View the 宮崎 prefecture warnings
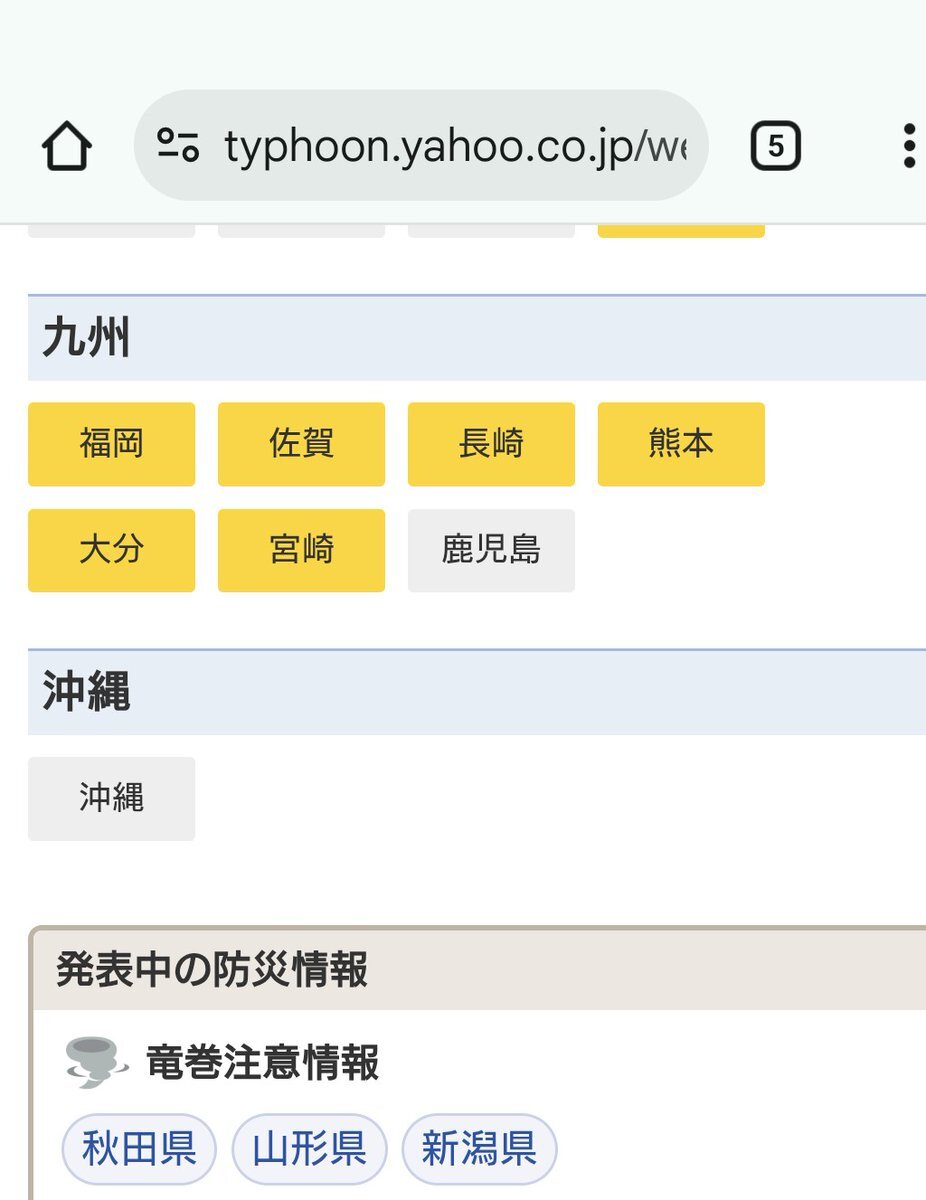This screenshot has width=926, height=1200. [x=301, y=550]
